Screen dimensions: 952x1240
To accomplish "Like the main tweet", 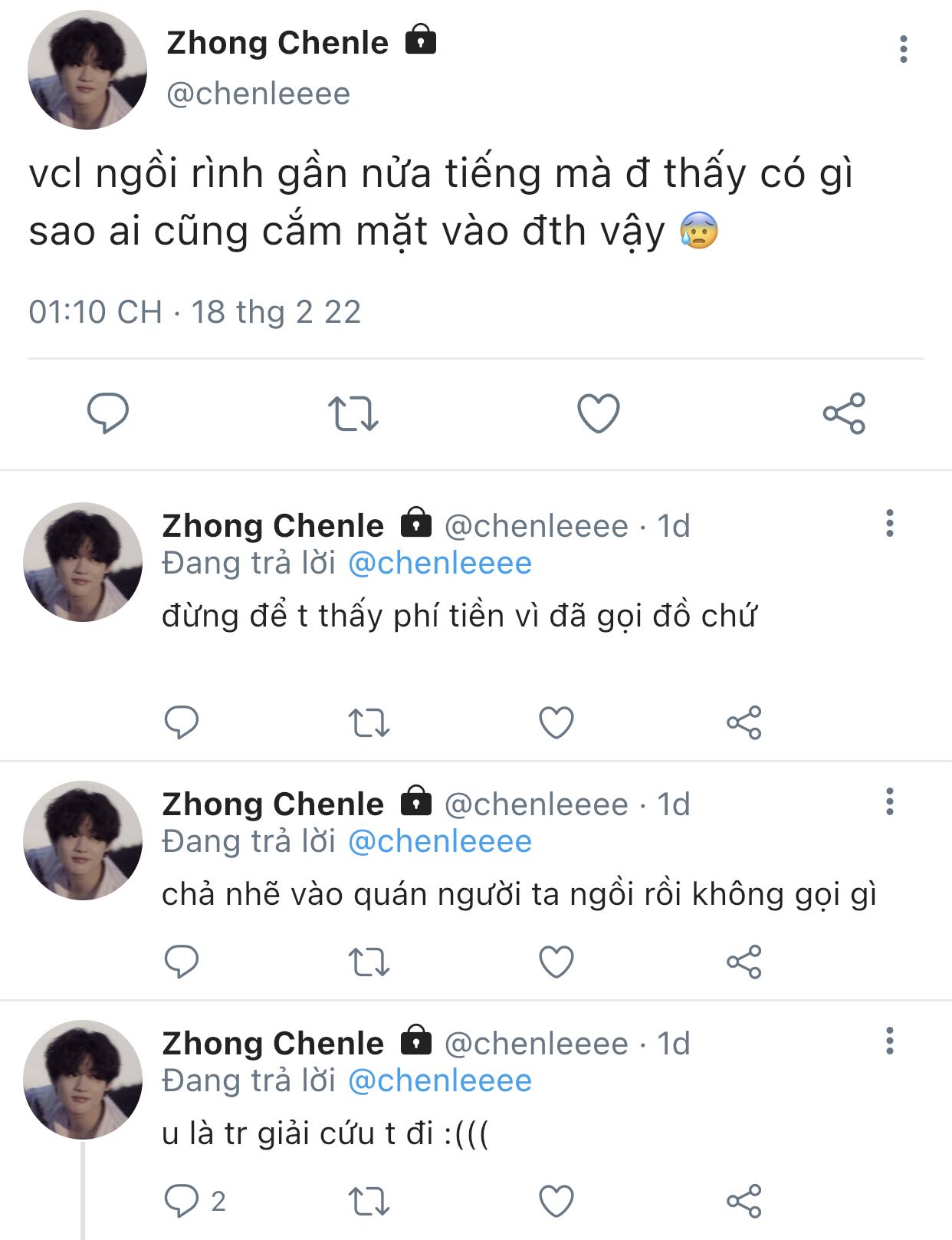I will pos(598,414).
